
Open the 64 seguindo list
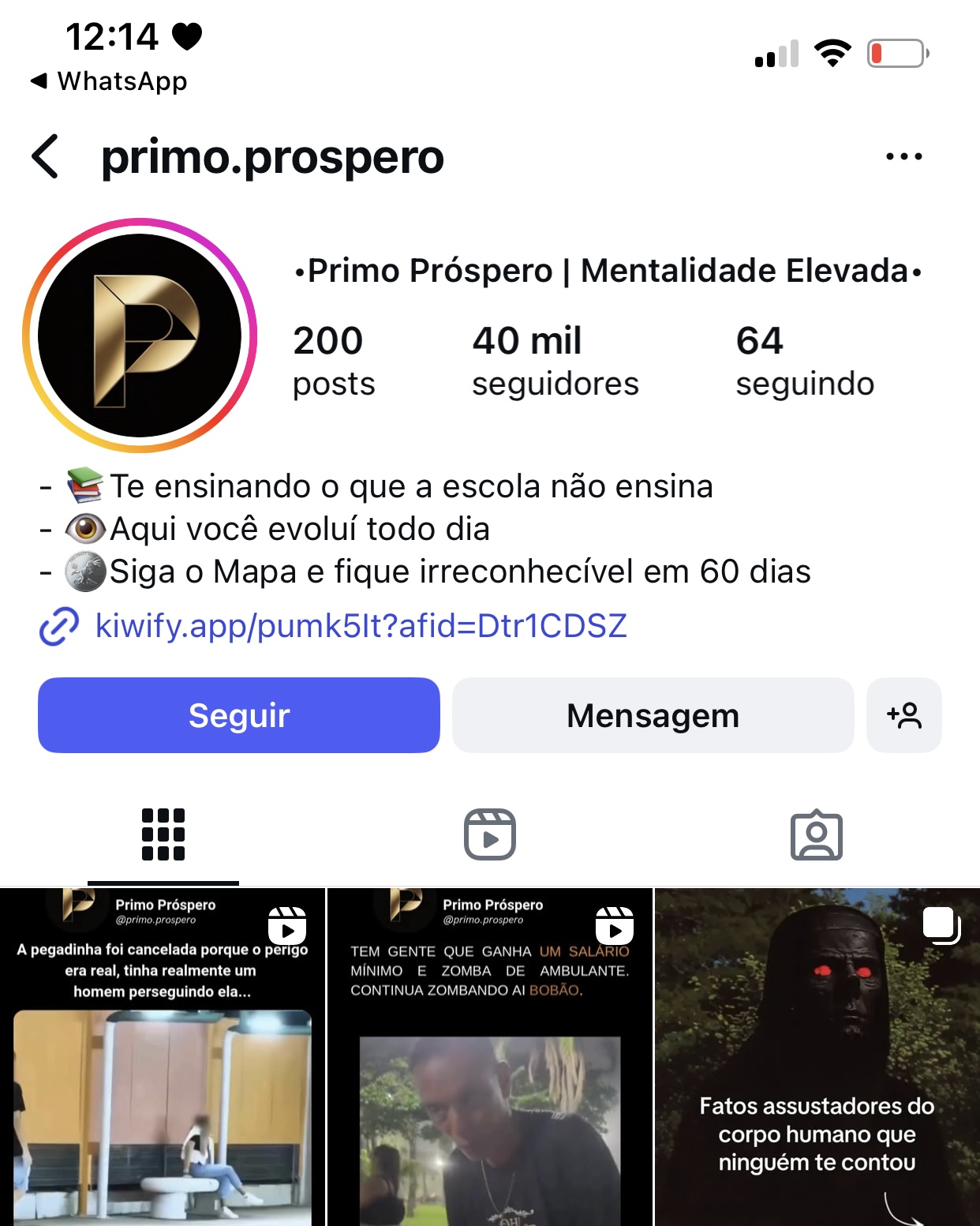[x=804, y=360]
